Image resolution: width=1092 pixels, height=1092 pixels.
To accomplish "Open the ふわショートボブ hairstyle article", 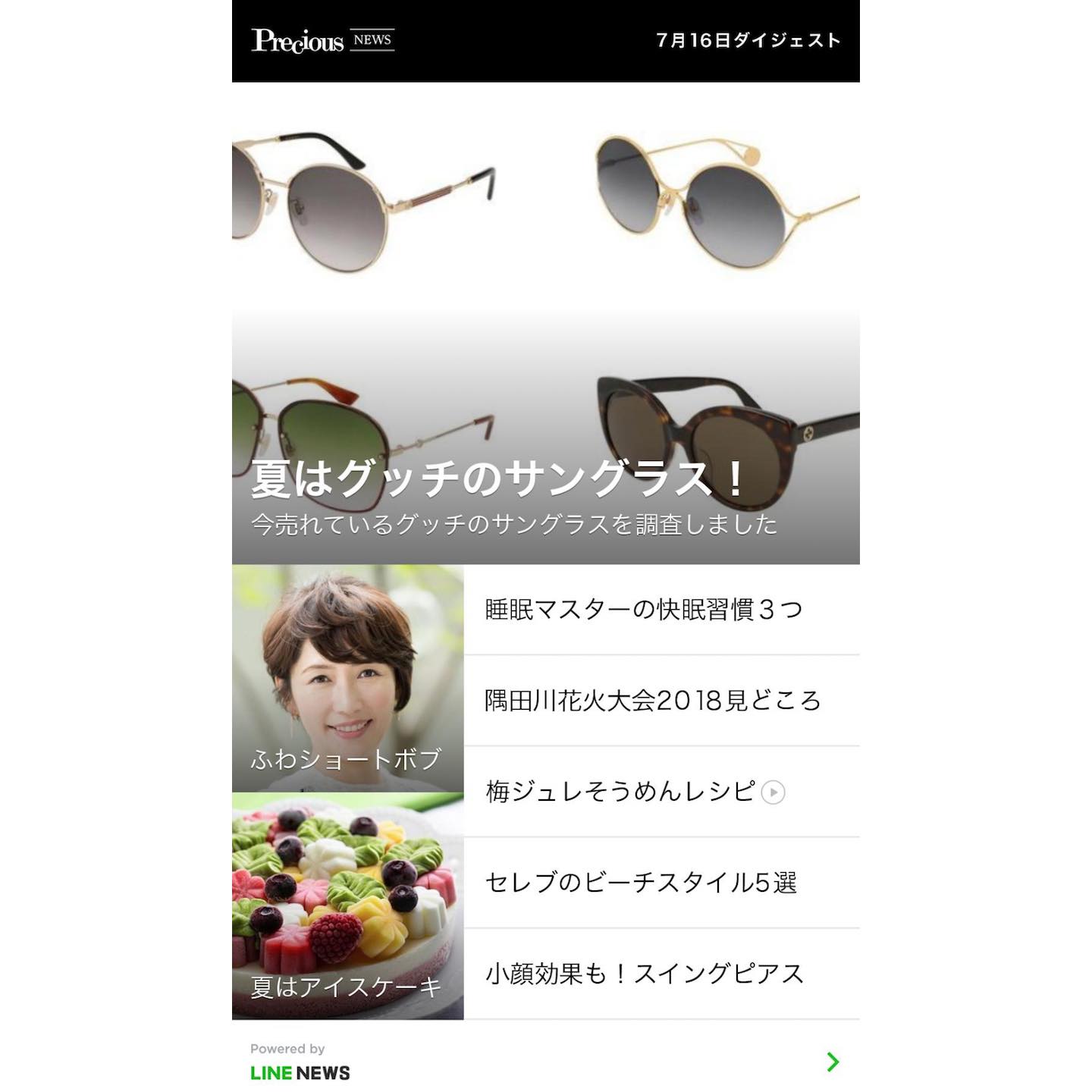I will 347,679.
